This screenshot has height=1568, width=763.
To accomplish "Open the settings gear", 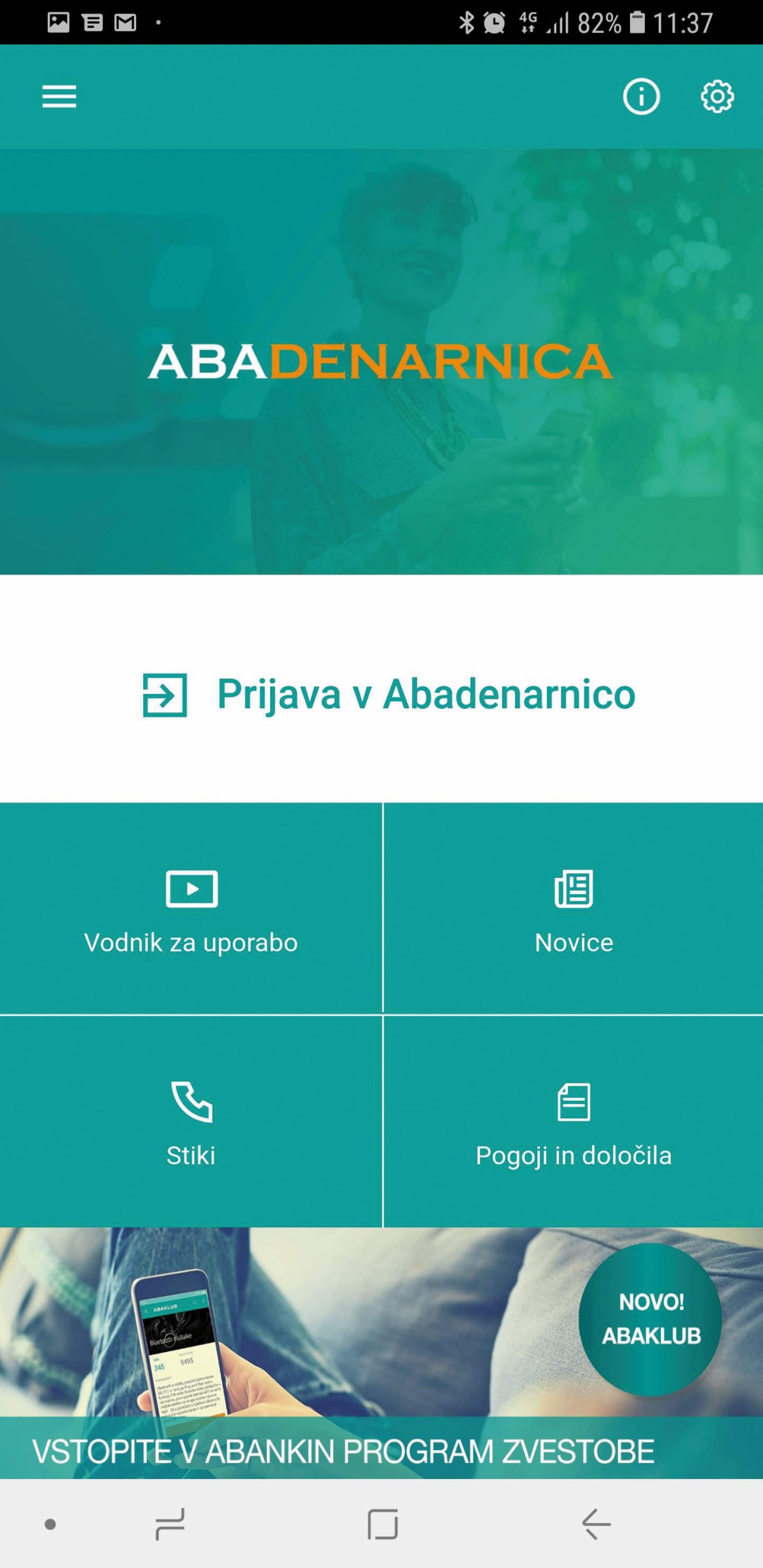I will [x=717, y=97].
